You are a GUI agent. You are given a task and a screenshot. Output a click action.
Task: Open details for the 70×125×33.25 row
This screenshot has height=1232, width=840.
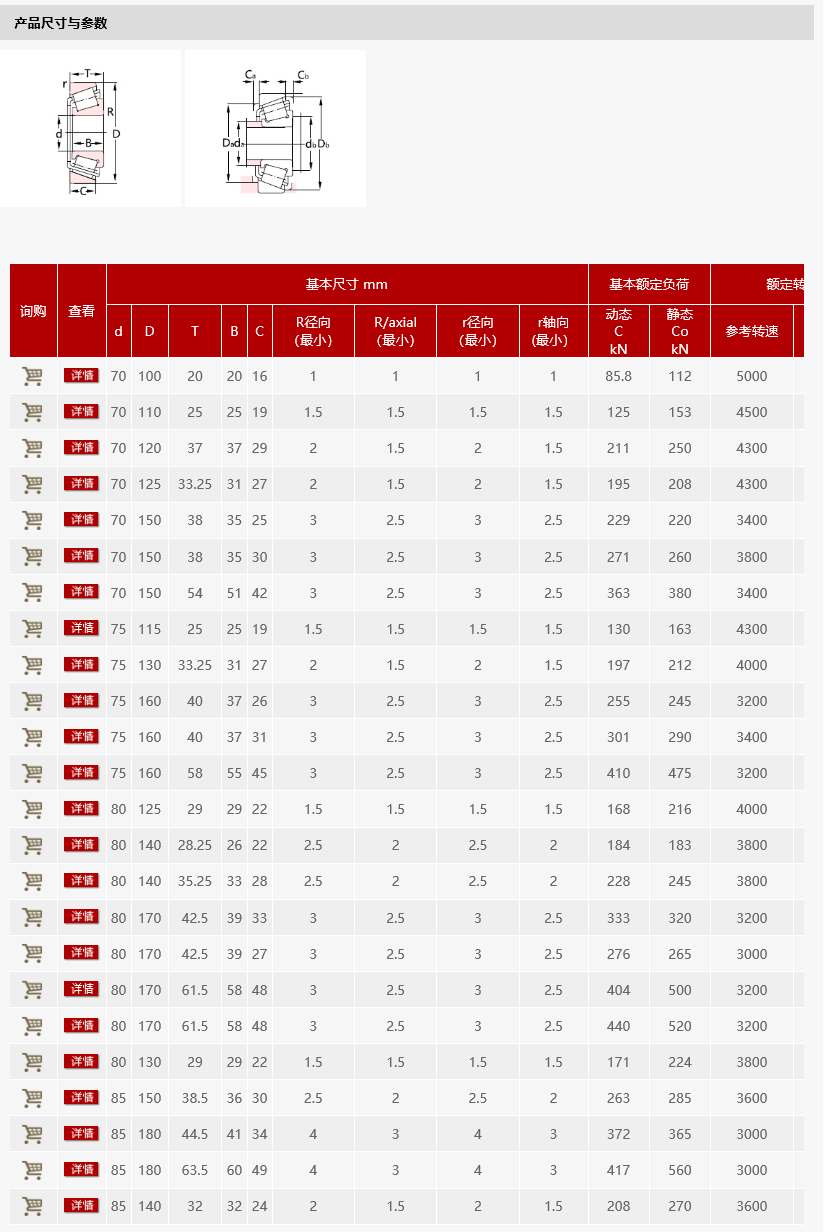[81, 484]
